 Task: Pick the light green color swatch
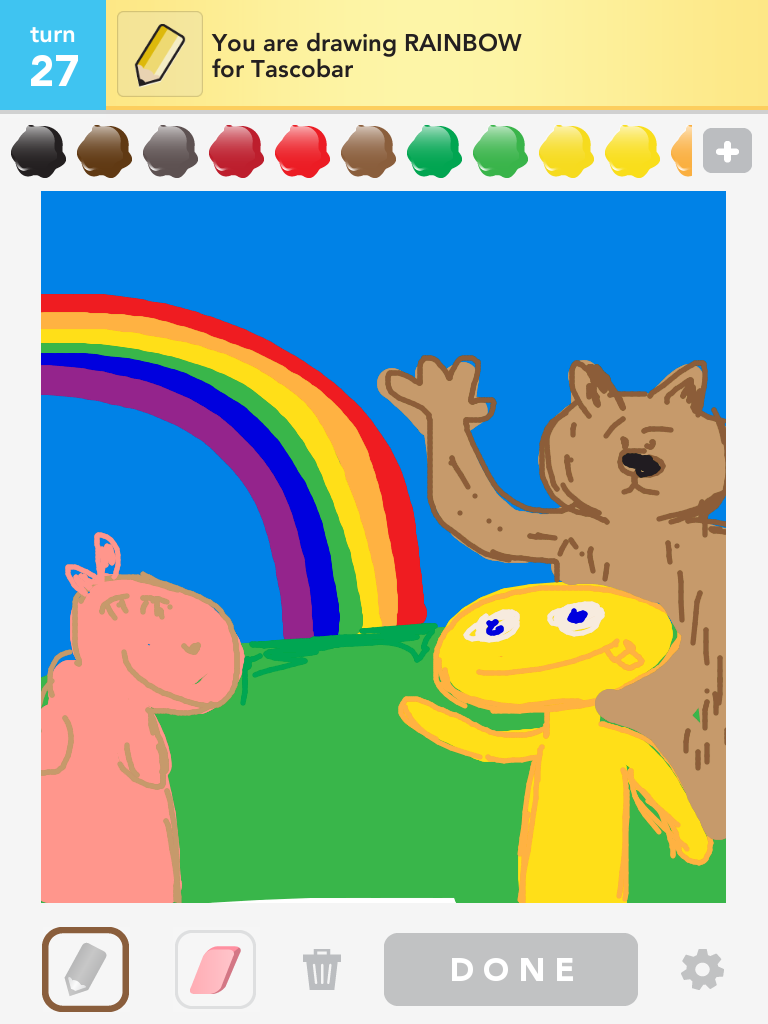(500, 152)
